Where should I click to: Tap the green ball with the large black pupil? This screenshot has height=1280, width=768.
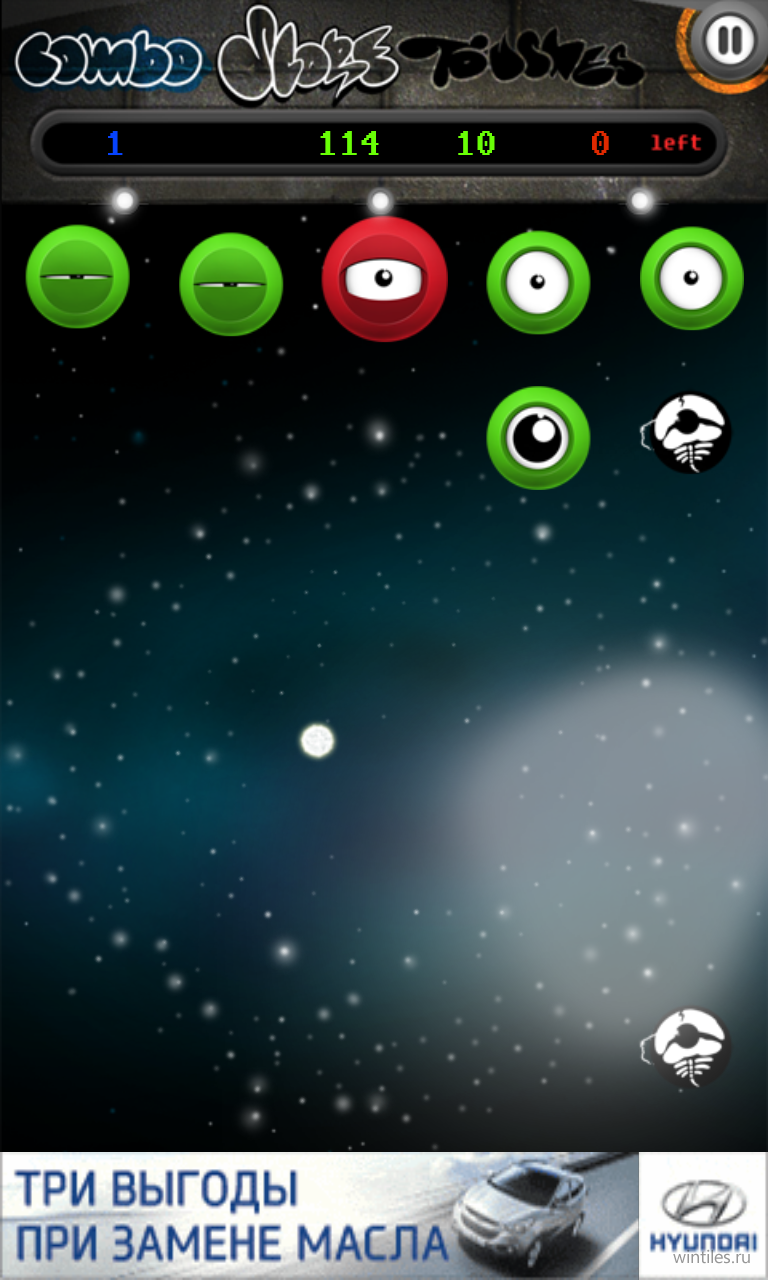point(538,438)
